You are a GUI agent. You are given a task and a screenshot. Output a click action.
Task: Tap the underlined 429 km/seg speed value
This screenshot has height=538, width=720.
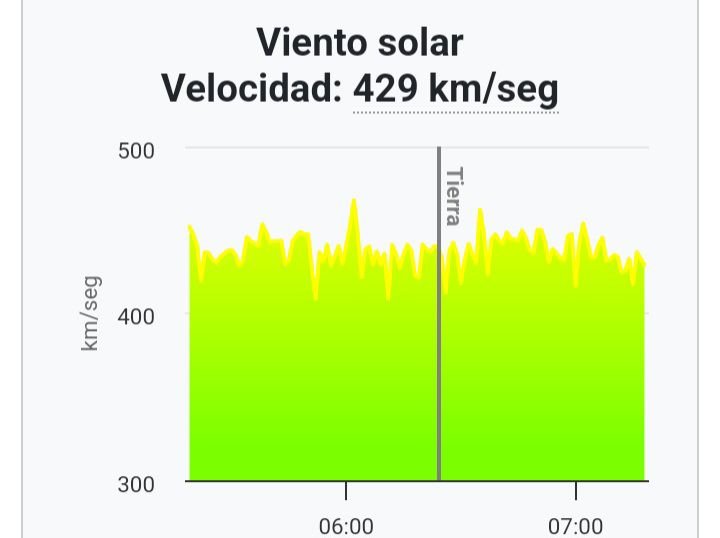pos(455,90)
